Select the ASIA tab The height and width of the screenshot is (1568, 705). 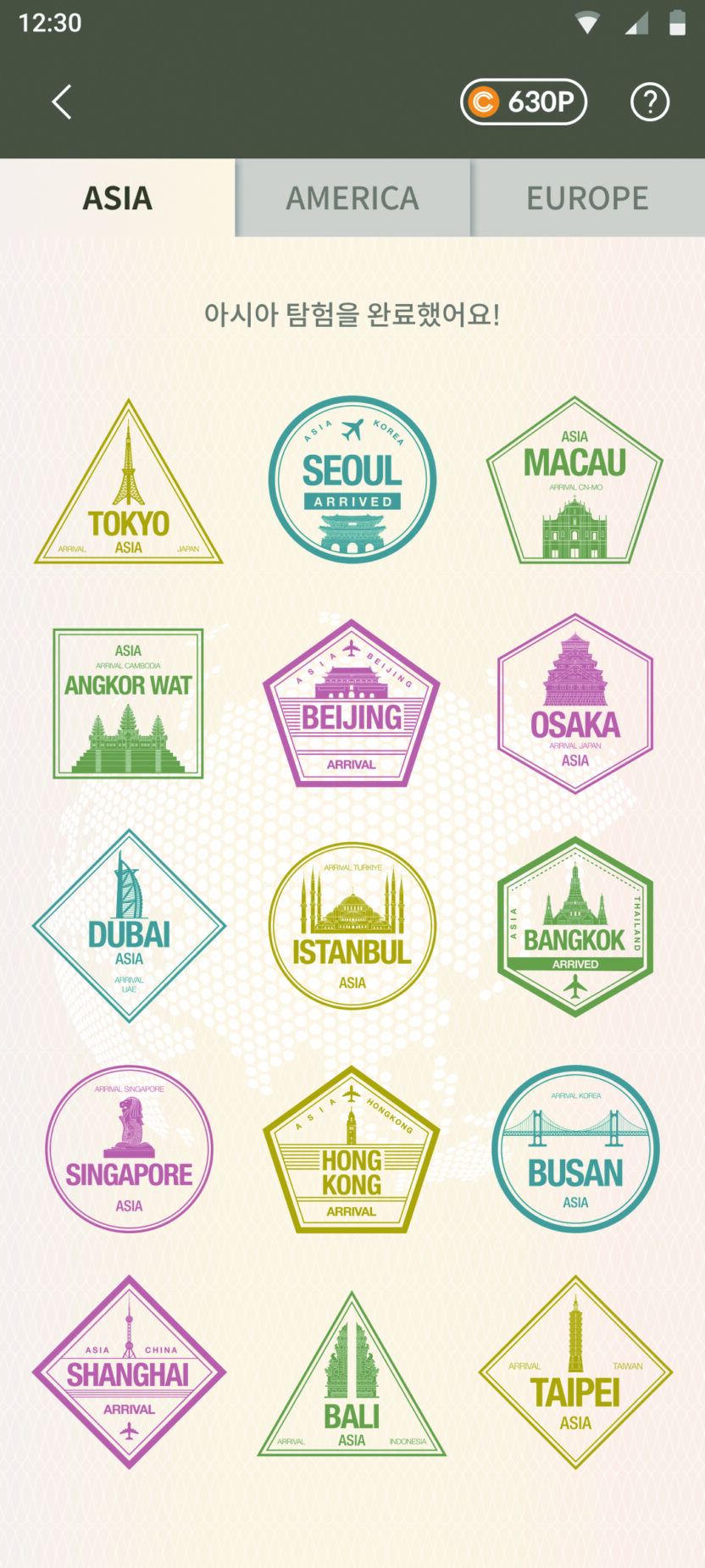tap(117, 198)
